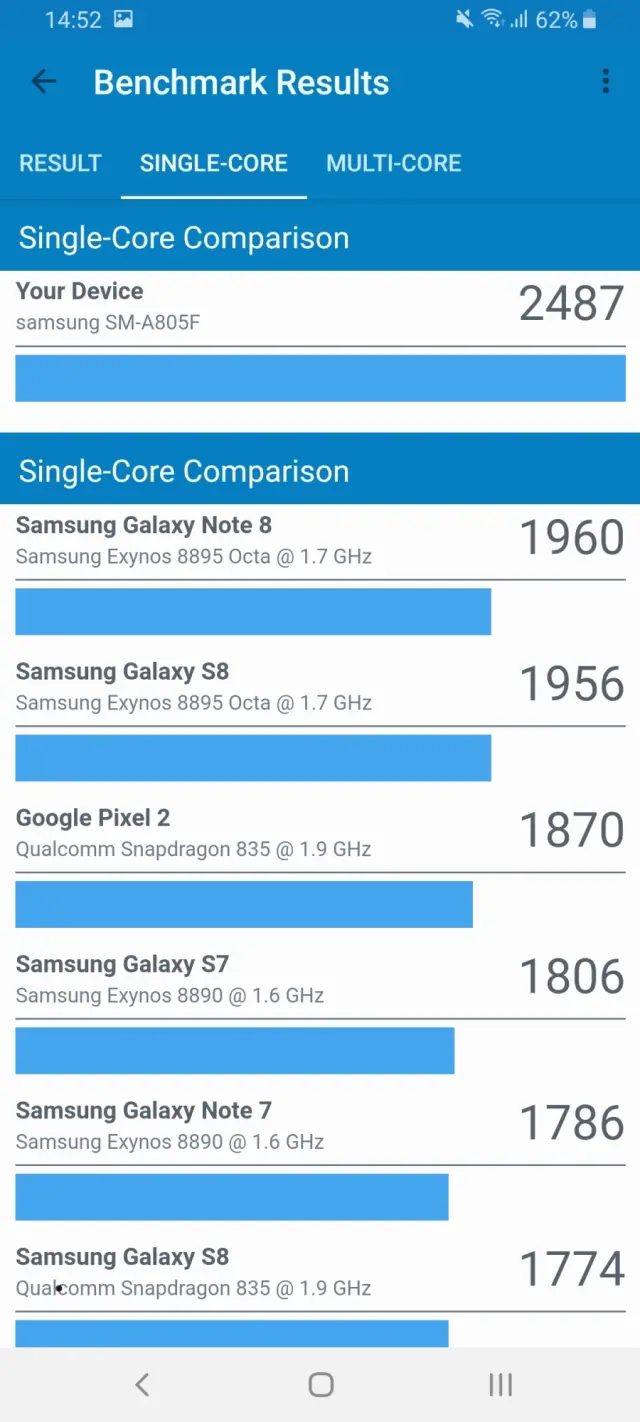Screen dimensions: 640x1422
Task: Tap the system home button
Action: click(x=320, y=1384)
